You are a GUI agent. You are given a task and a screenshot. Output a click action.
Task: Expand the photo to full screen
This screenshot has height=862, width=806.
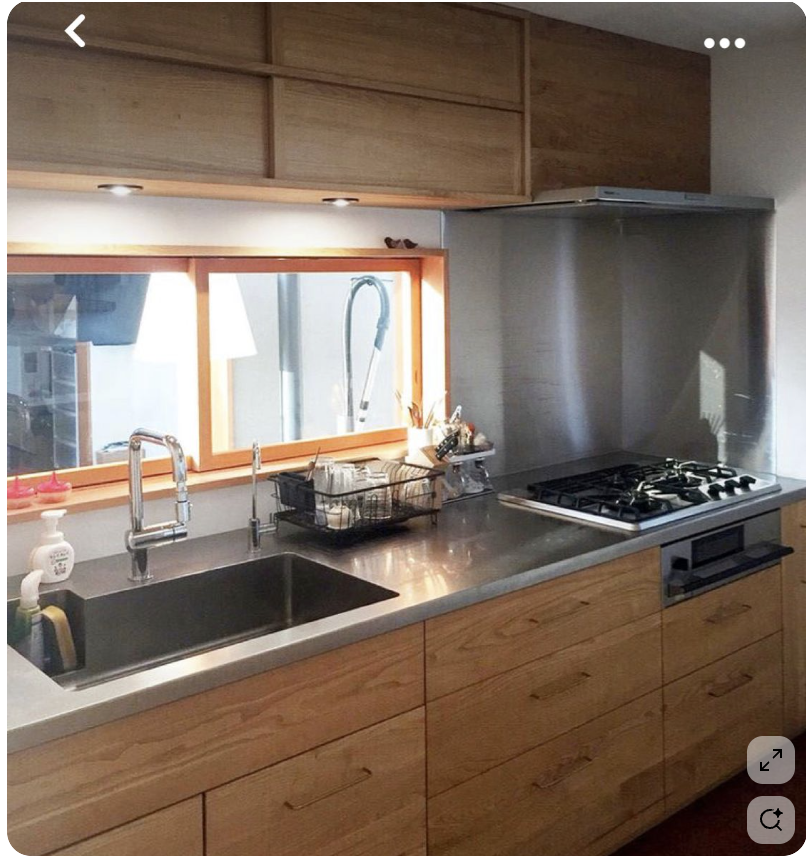tap(770, 760)
